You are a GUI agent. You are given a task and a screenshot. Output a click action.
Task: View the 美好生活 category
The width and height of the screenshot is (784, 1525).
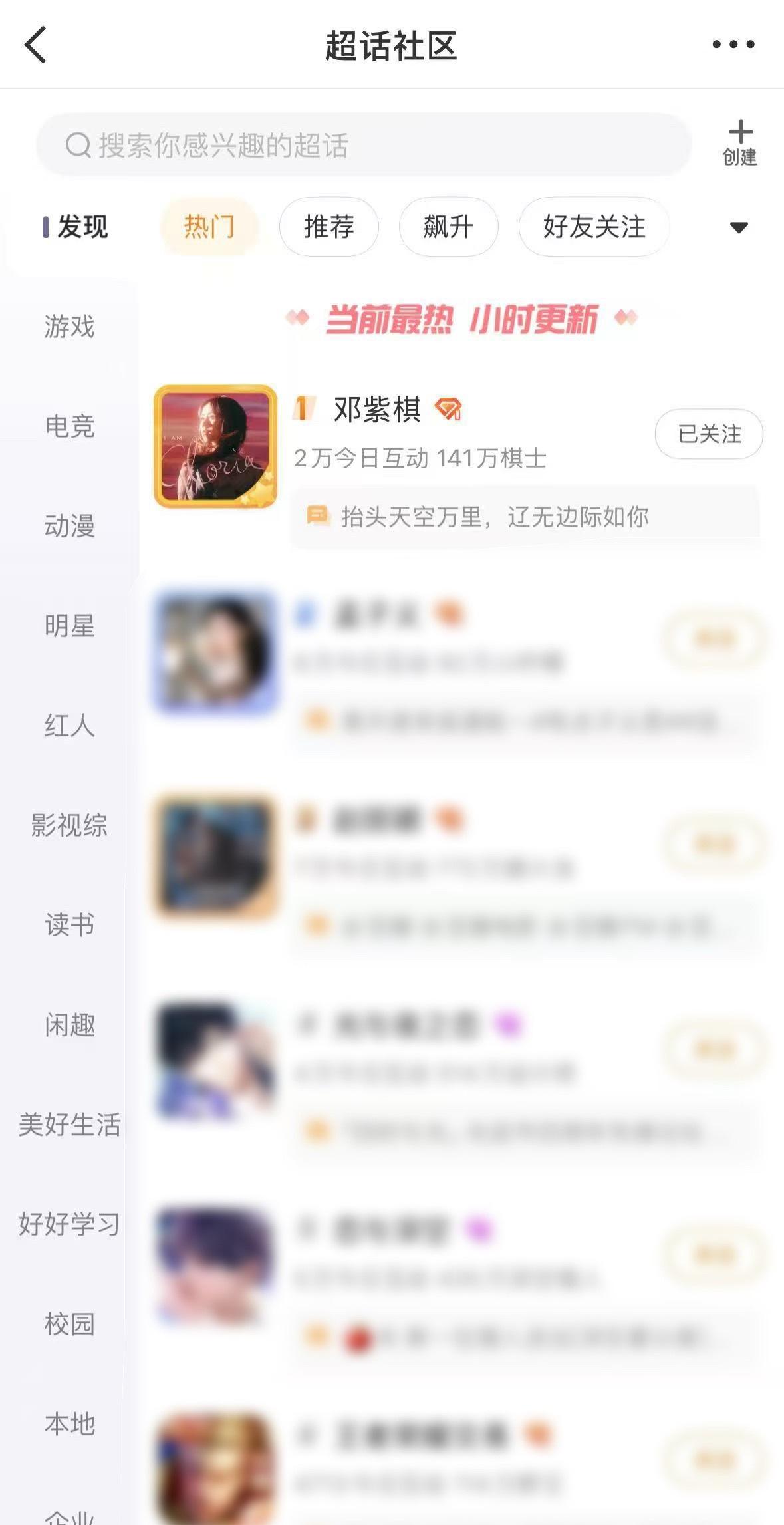tap(69, 1125)
